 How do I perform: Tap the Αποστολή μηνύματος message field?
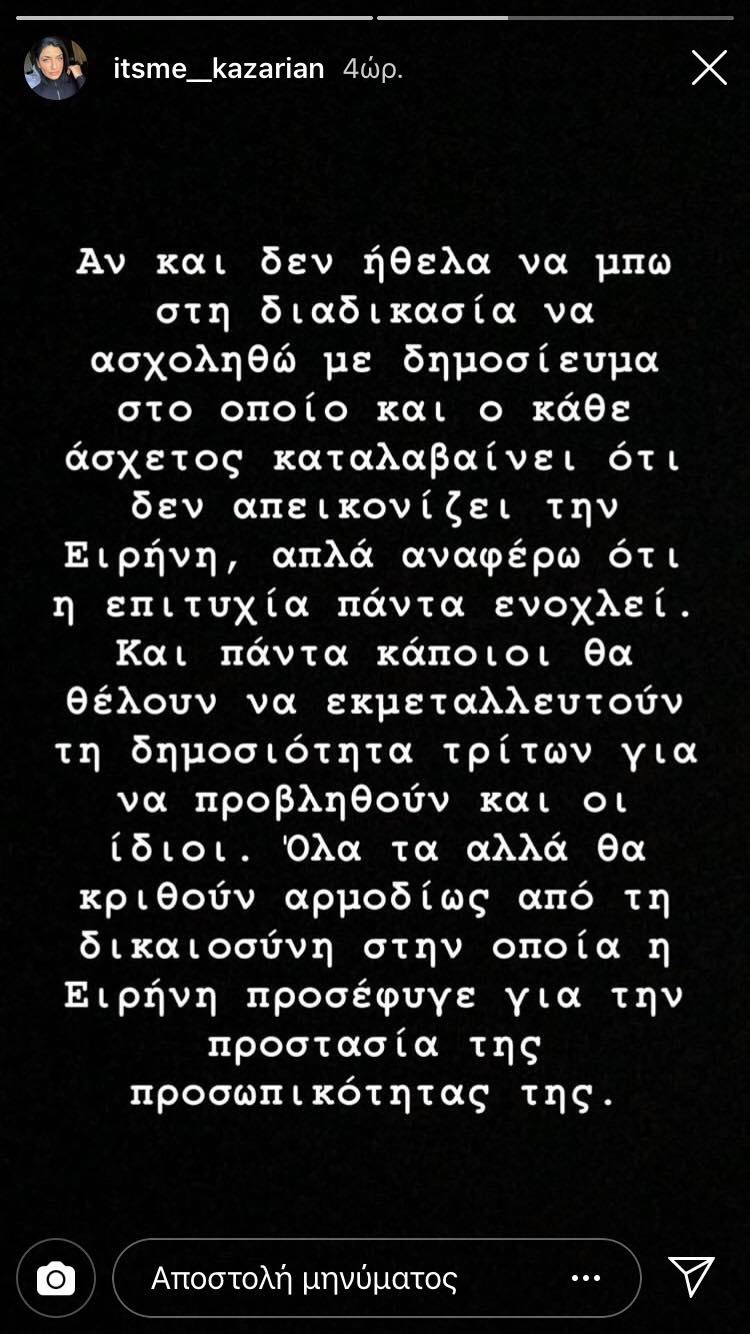(x=377, y=1278)
